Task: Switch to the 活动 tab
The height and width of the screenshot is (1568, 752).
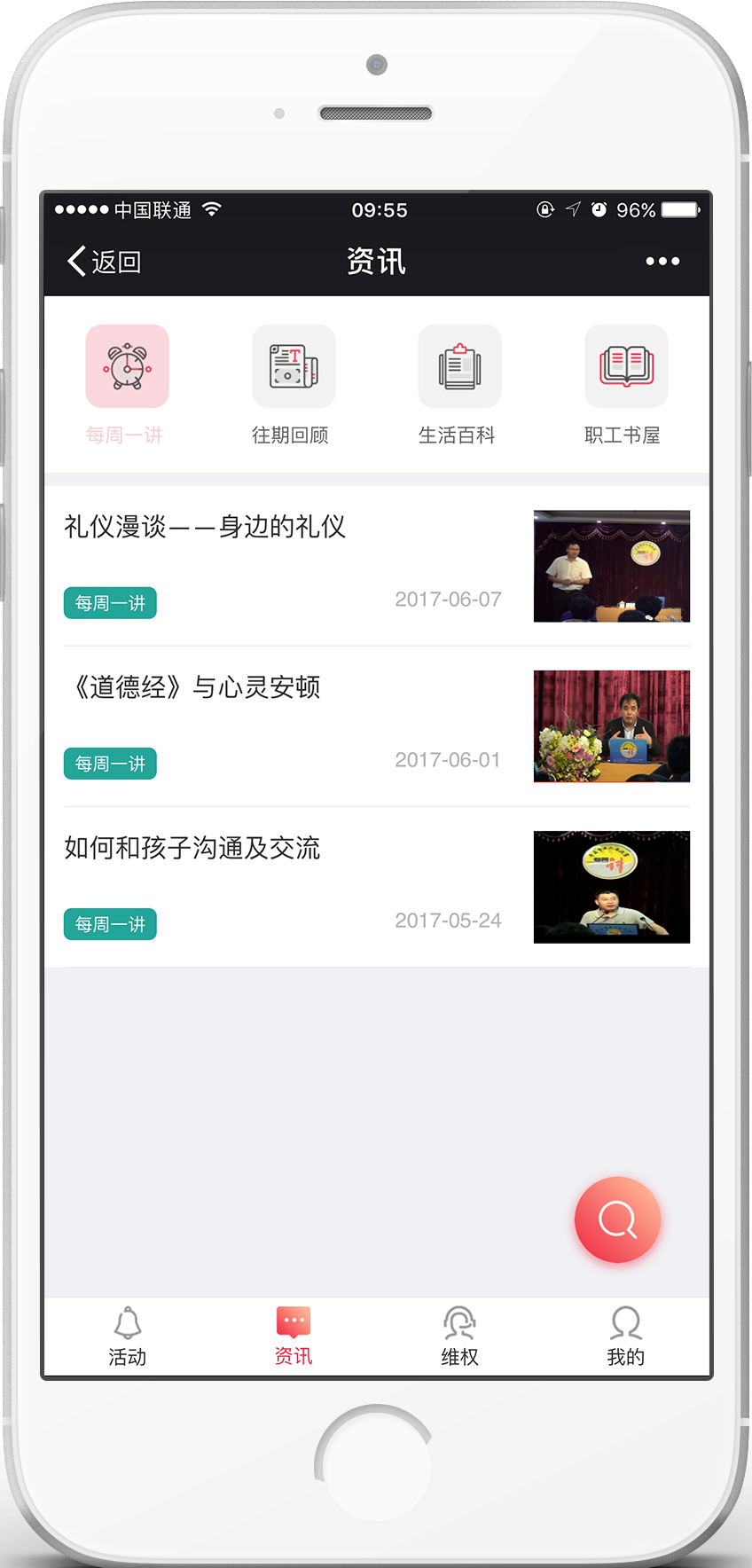Action: pos(128,1336)
